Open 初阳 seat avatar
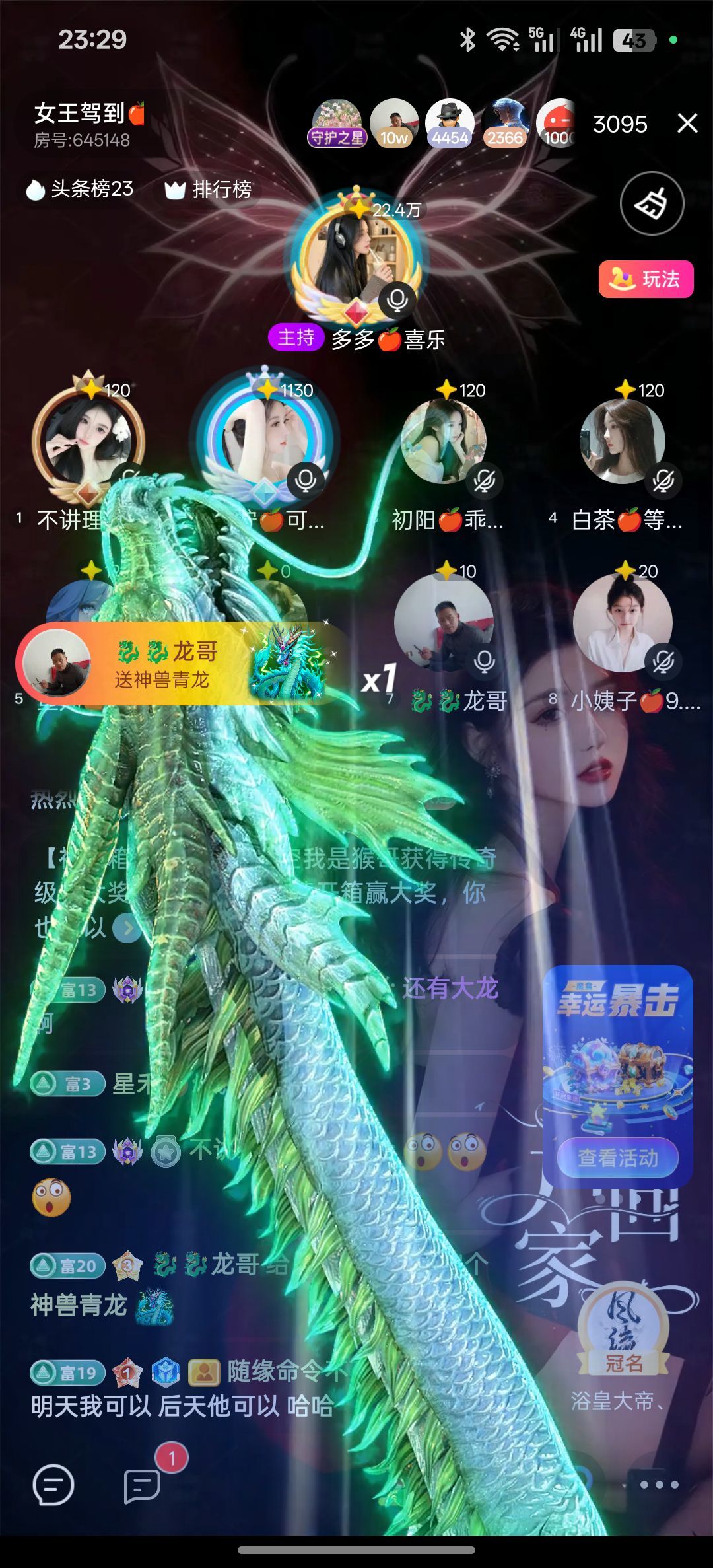 click(x=444, y=443)
